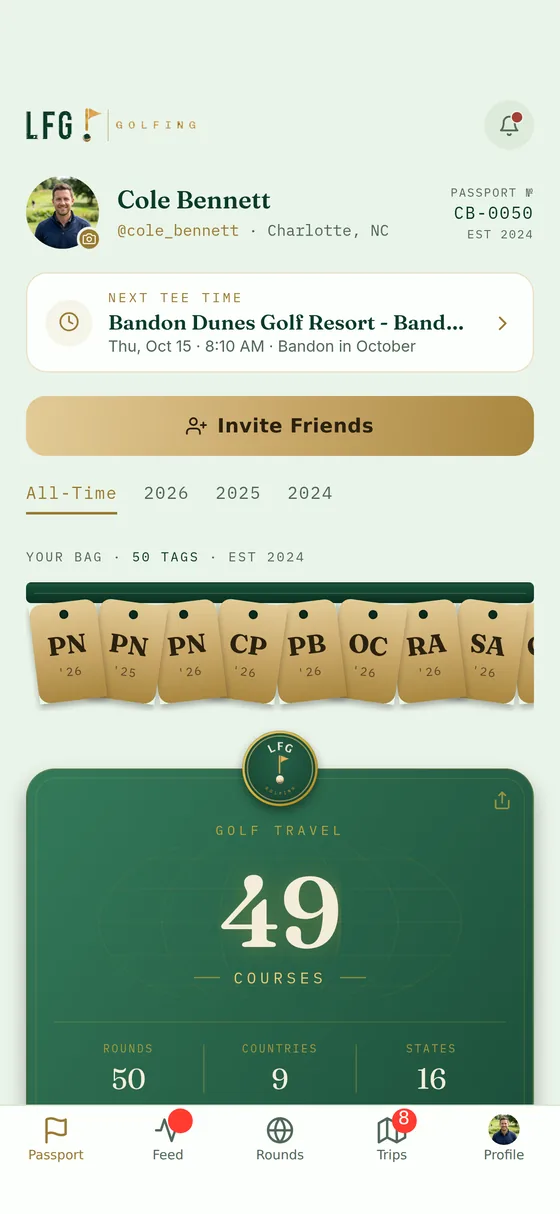560x1214 pixels.
Task: Go to the Passport tab
Action: (x=56, y=1139)
